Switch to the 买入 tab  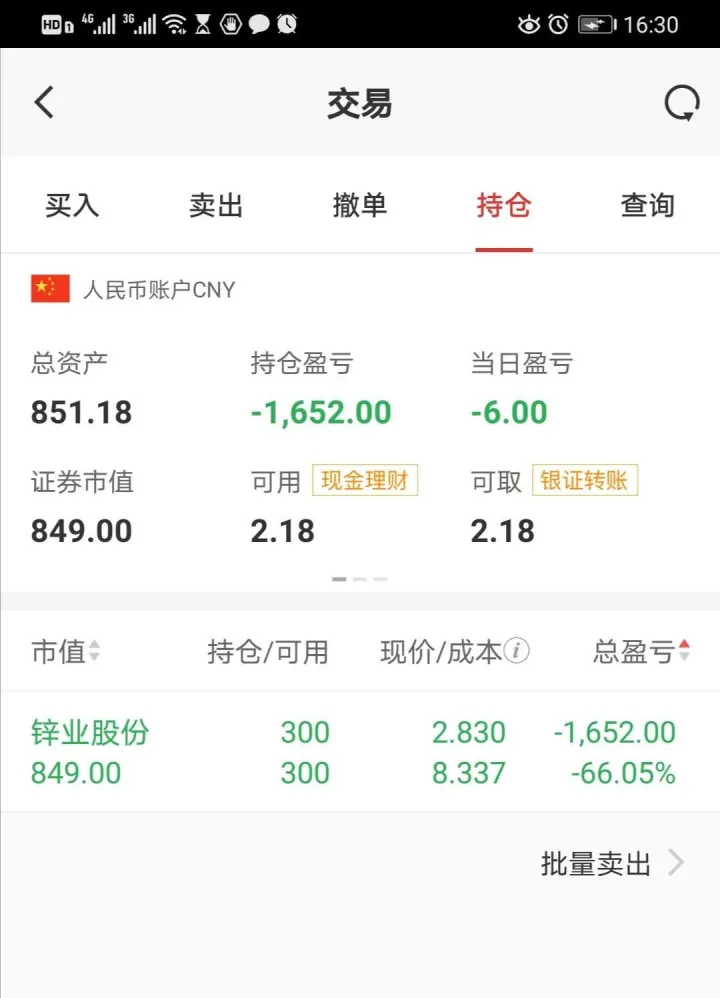(72, 205)
